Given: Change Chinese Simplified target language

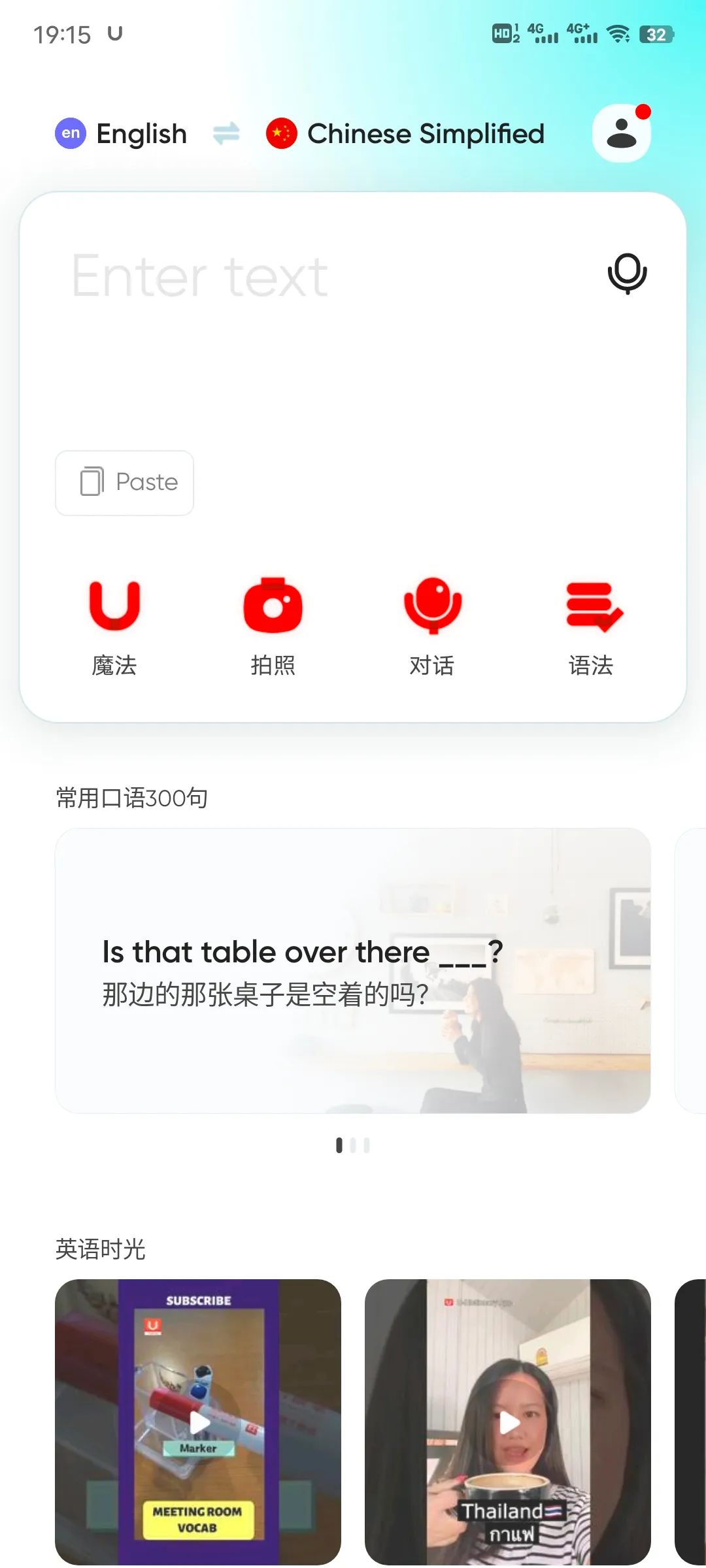Looking at the screenshot, I should 405,134.
